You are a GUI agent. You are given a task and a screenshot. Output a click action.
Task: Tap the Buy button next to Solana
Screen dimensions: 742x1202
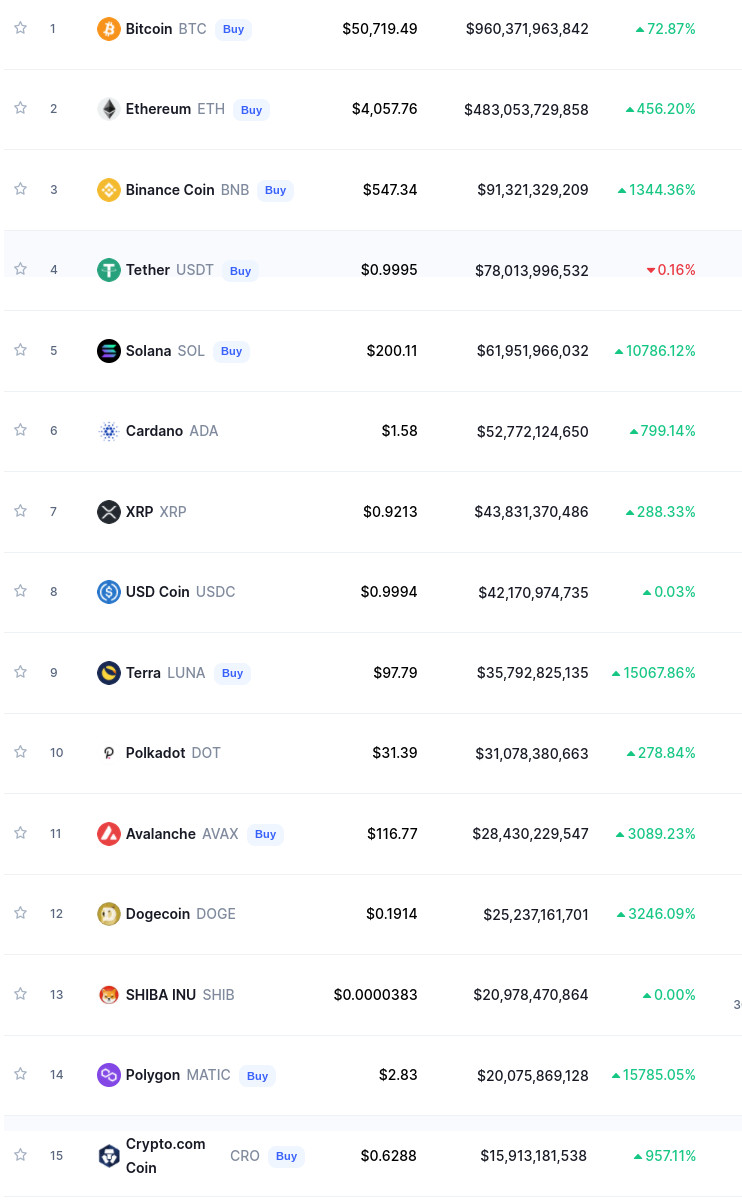pyautogui.click(x=231, y=351)
